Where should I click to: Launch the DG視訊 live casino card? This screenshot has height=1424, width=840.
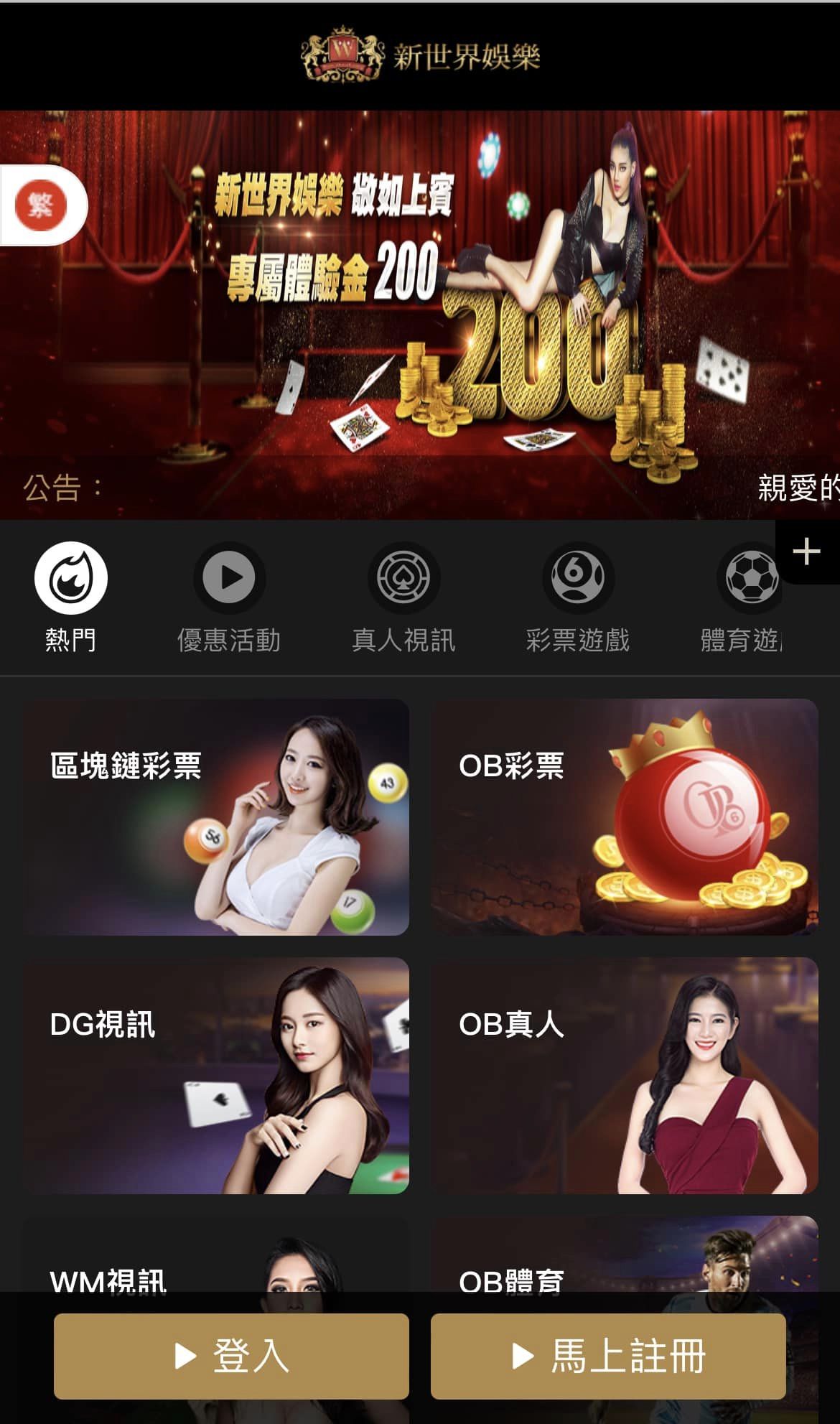click(x=215, y=1075)
